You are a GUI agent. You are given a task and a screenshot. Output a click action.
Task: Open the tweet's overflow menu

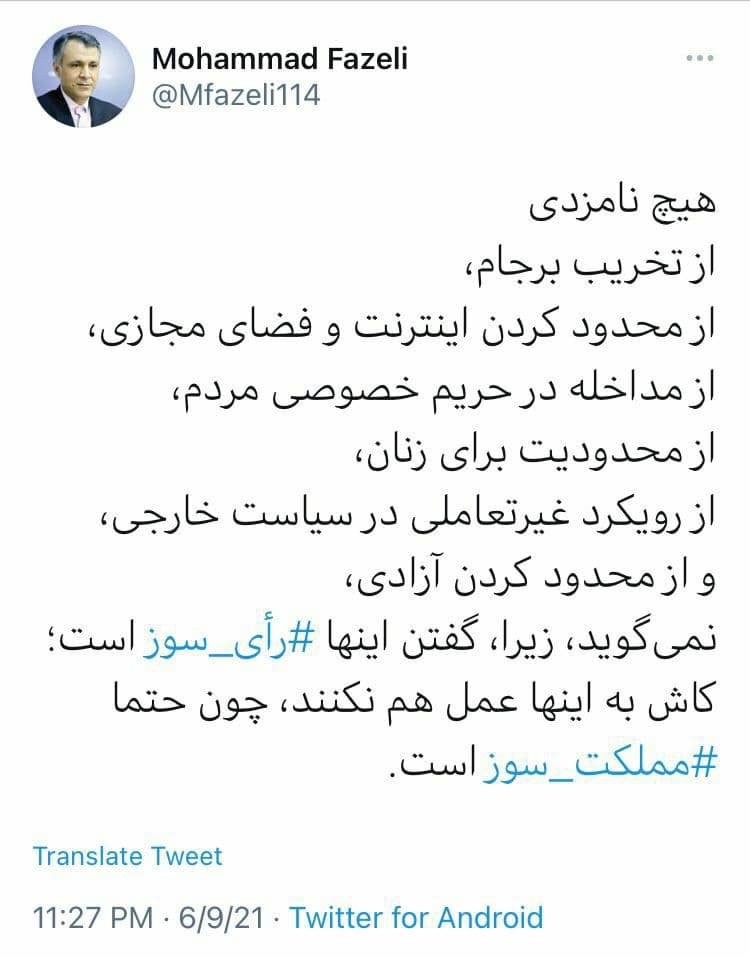[700, 59]
